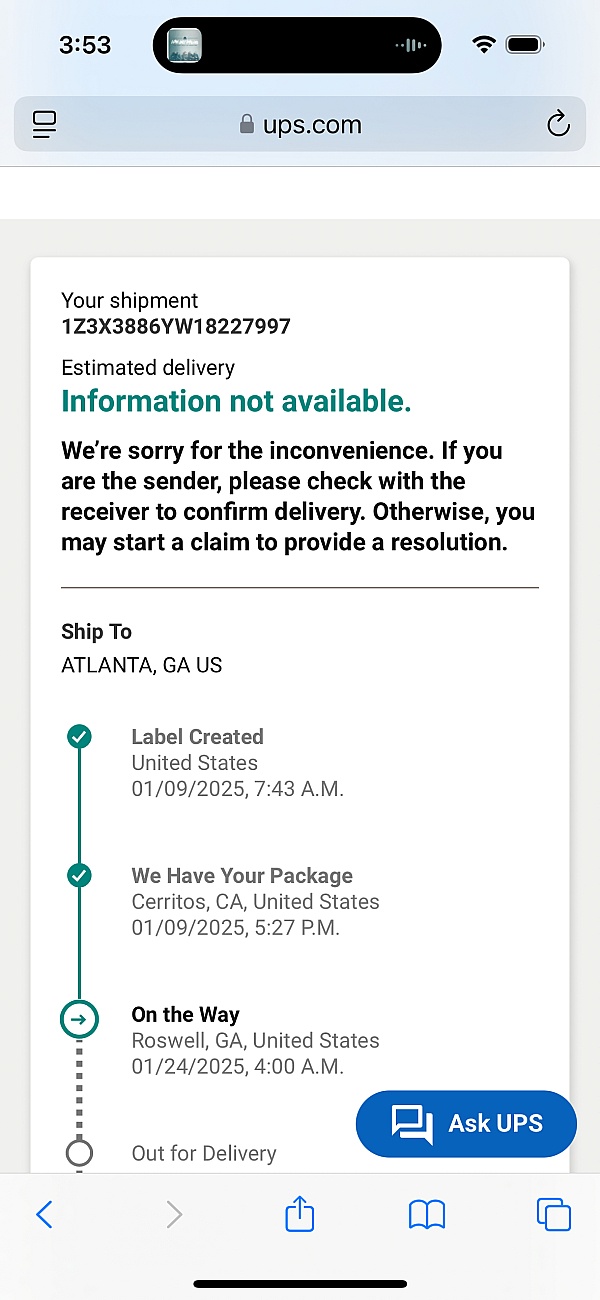Viewport: 600px width, 1300px height.
Task: Share this tracking page
Action: point(300,1214)
